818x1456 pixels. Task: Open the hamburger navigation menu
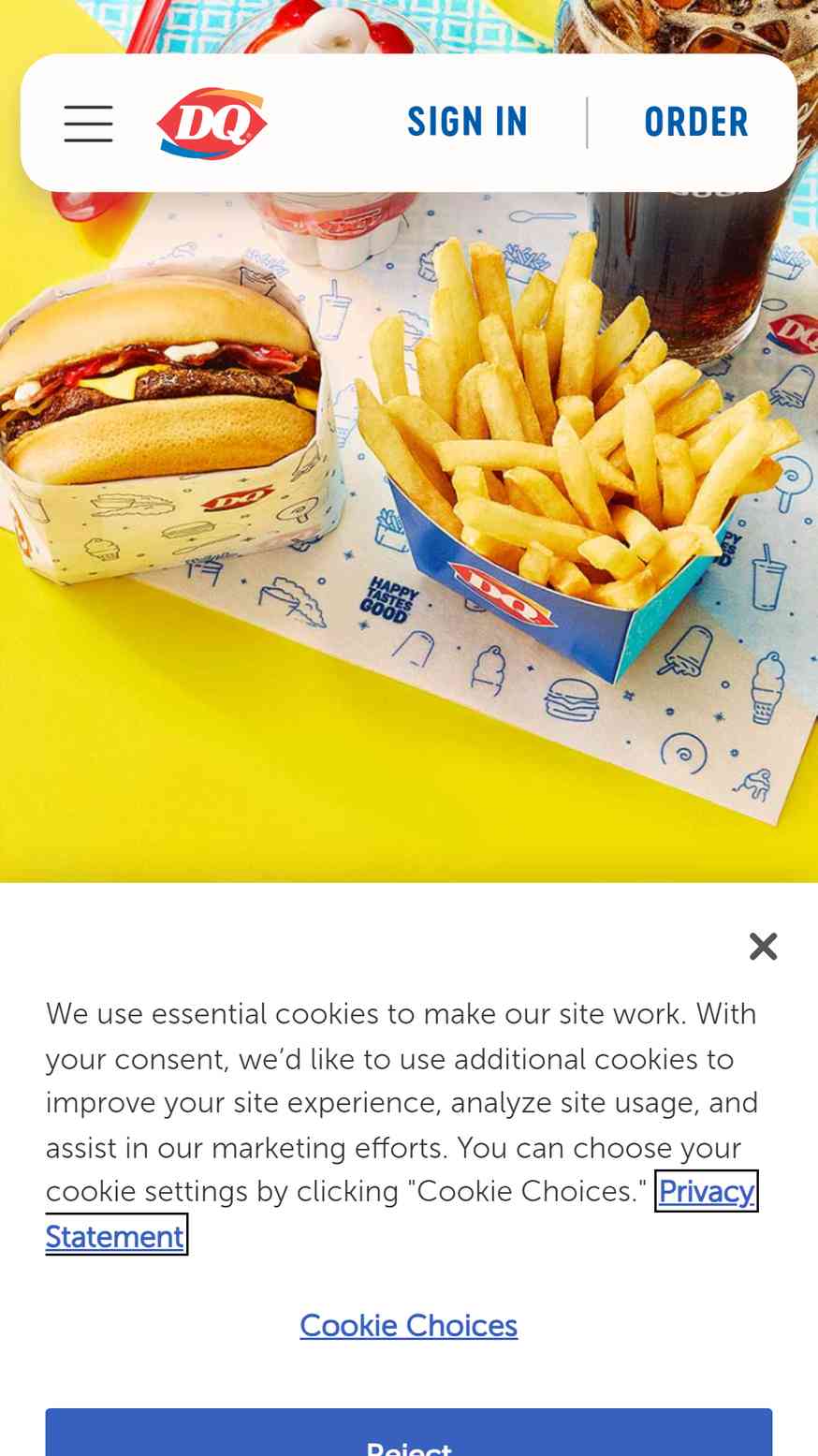[x=88, y=124]
